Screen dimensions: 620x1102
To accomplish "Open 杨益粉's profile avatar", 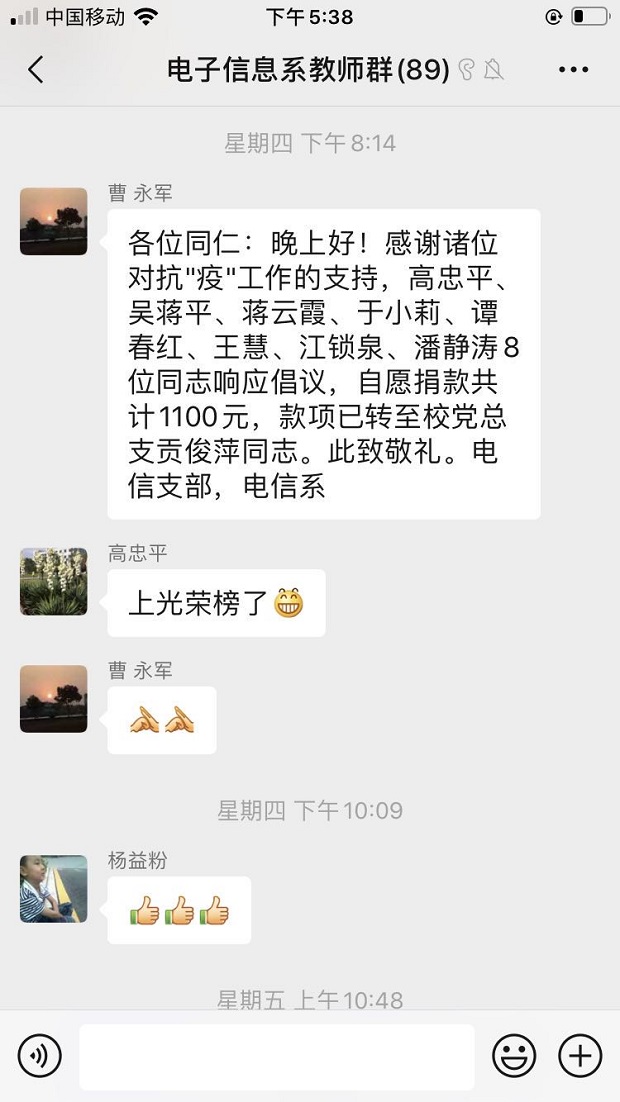I will point(54,888).
